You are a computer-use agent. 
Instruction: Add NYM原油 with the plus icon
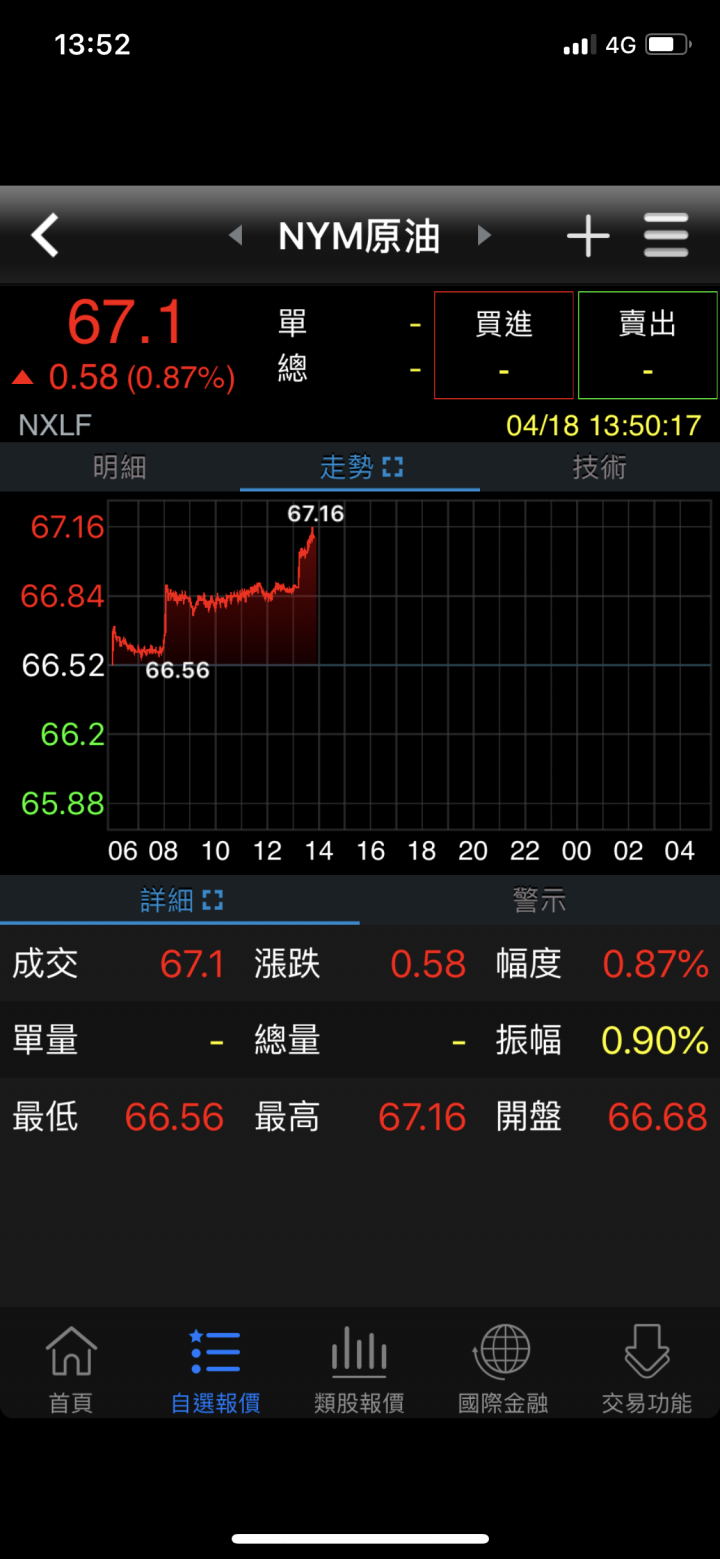pos(588,236)
